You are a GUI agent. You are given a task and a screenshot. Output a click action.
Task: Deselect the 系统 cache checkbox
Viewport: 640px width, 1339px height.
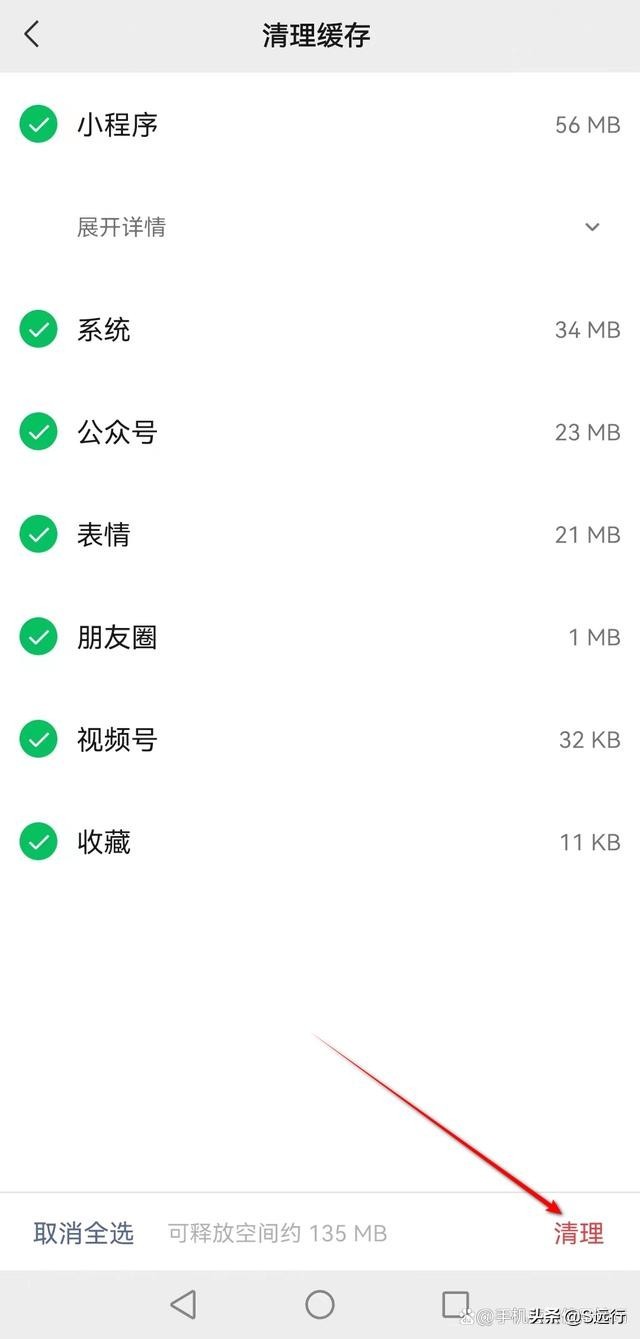click(38, 330)
